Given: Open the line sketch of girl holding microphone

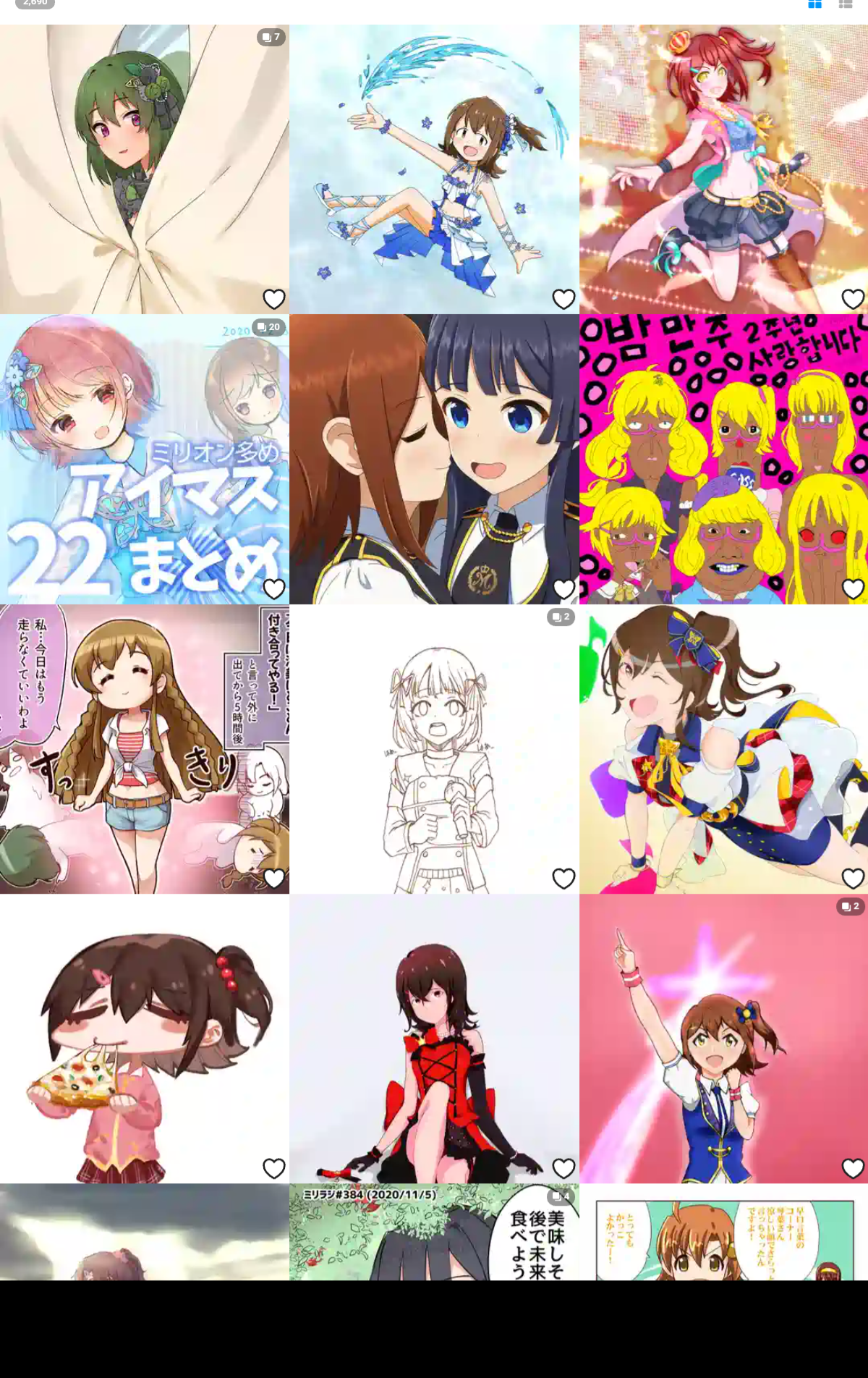Looking at the screenshot, I should [x=434, y=748].
